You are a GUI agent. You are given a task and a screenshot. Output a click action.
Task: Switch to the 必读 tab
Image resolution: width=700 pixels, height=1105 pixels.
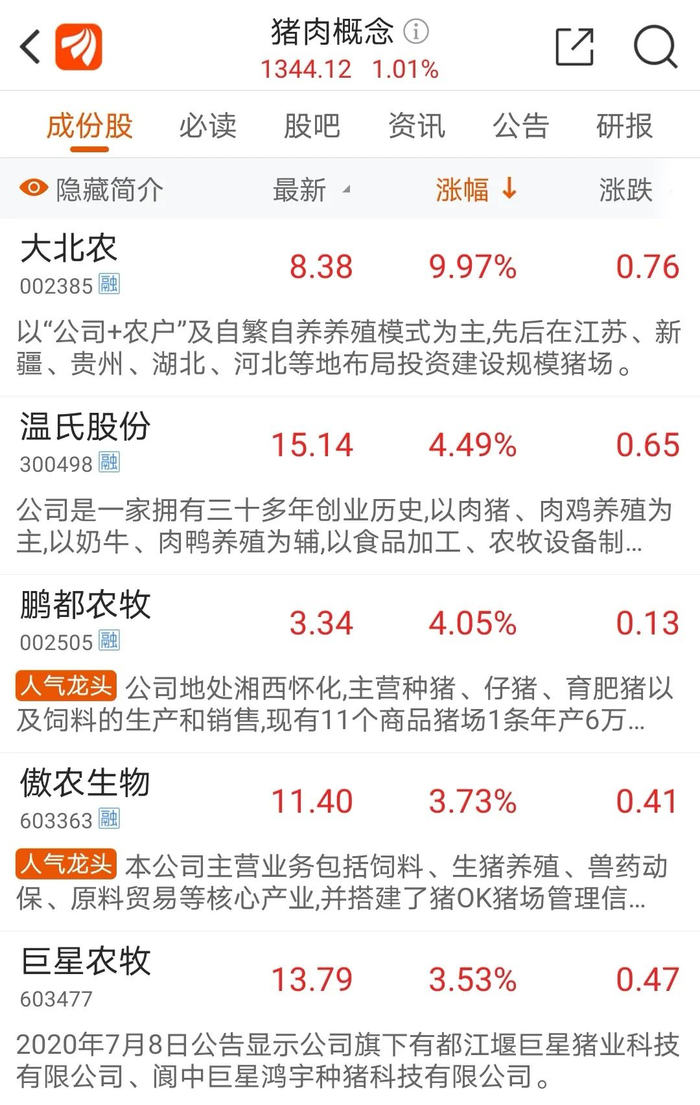(207, 126)
